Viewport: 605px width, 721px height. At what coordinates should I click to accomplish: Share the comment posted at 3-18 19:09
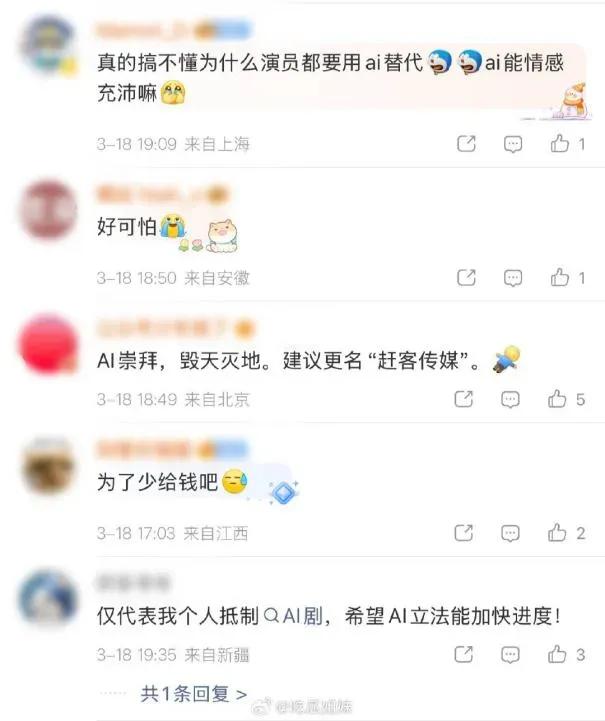465,144
